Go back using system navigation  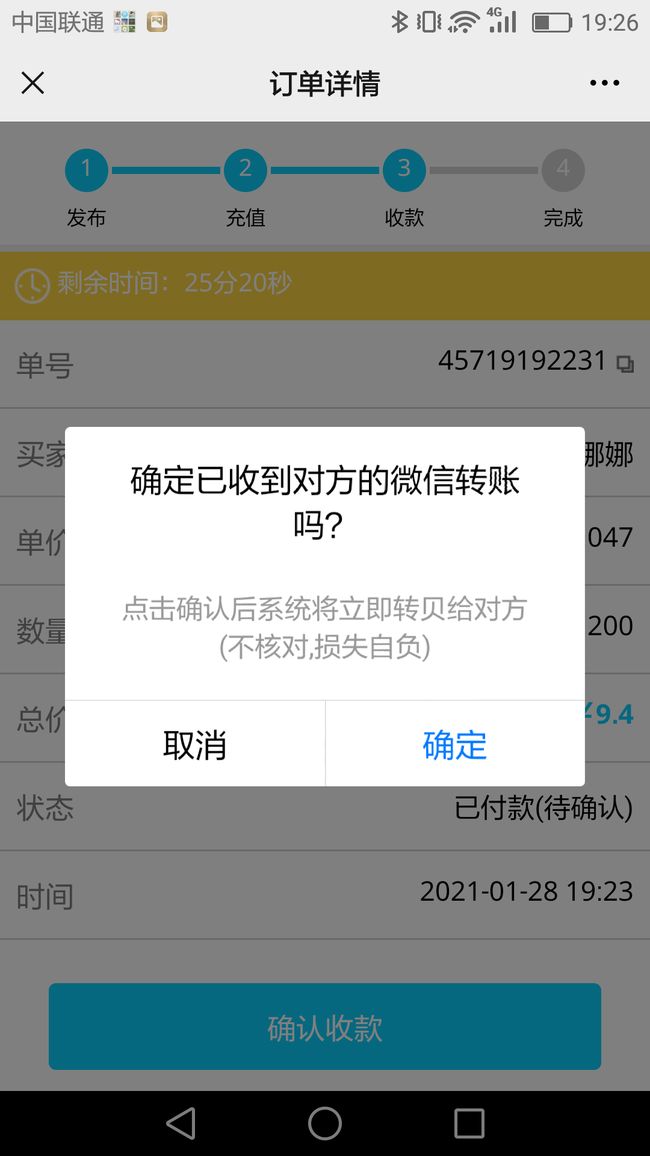[x=181, y=1124]
